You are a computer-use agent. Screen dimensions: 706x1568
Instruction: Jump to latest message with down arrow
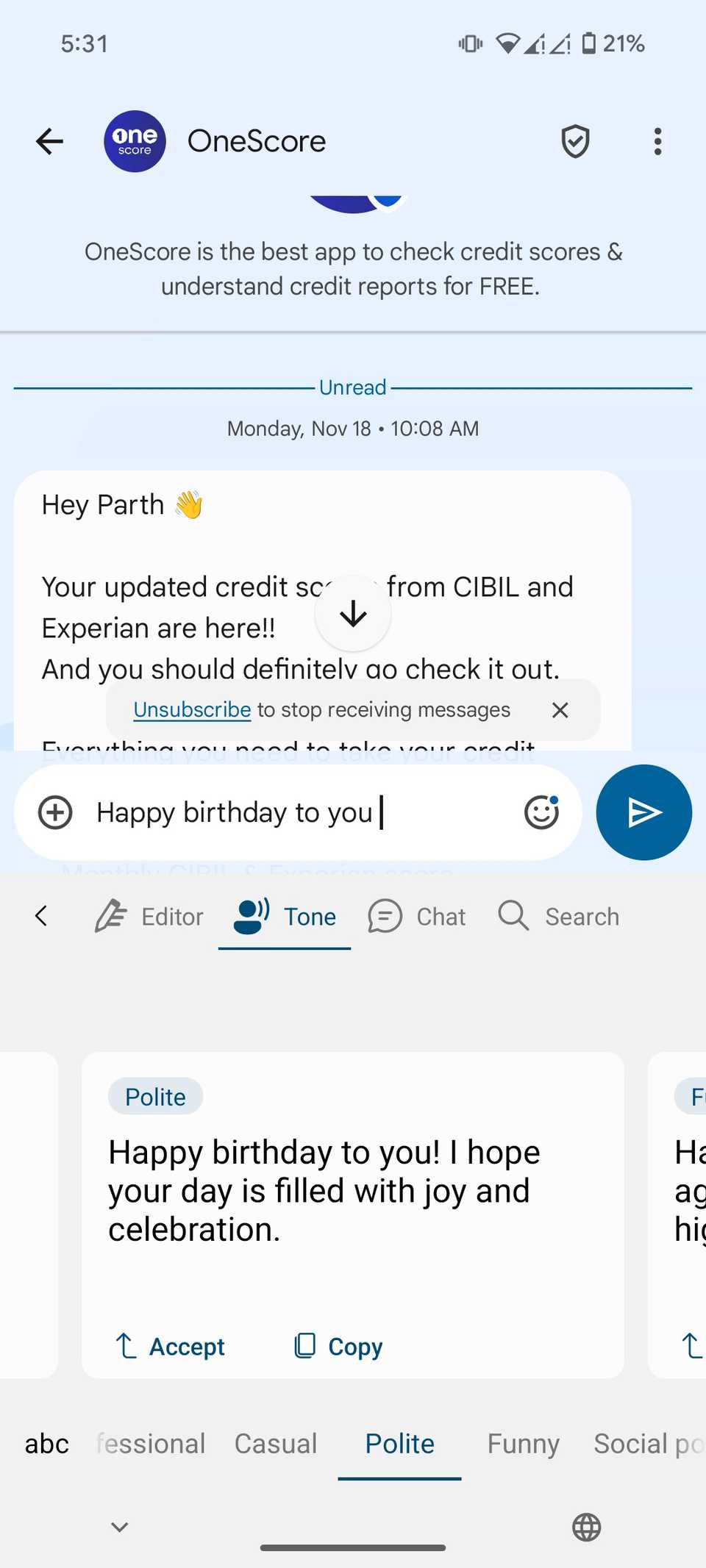pos(353,614)
